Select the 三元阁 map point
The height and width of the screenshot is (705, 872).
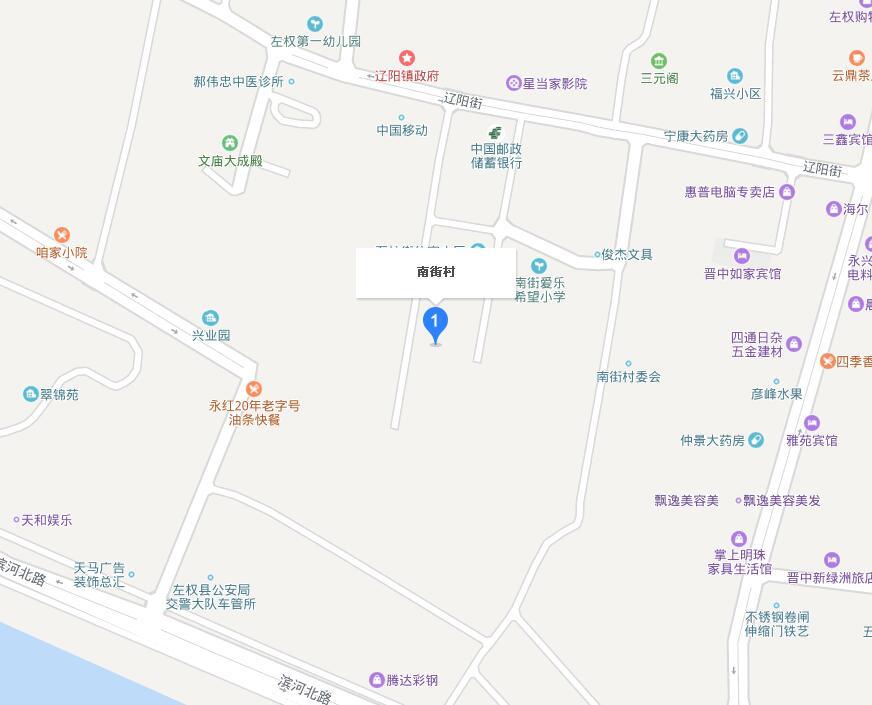pyautogui.click(x=659, y=61)
